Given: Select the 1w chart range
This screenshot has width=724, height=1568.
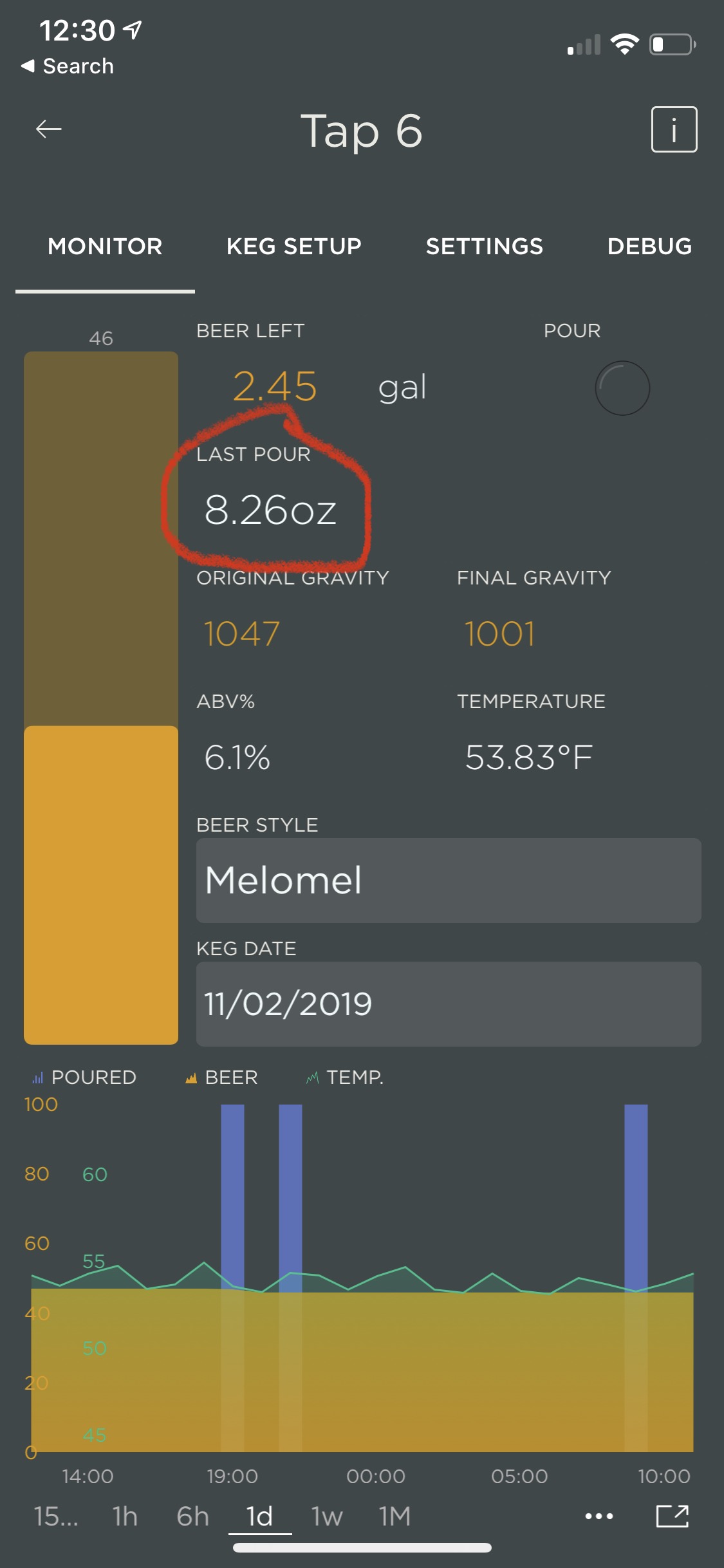Looking at the screenshot, I should (327, 1517).
